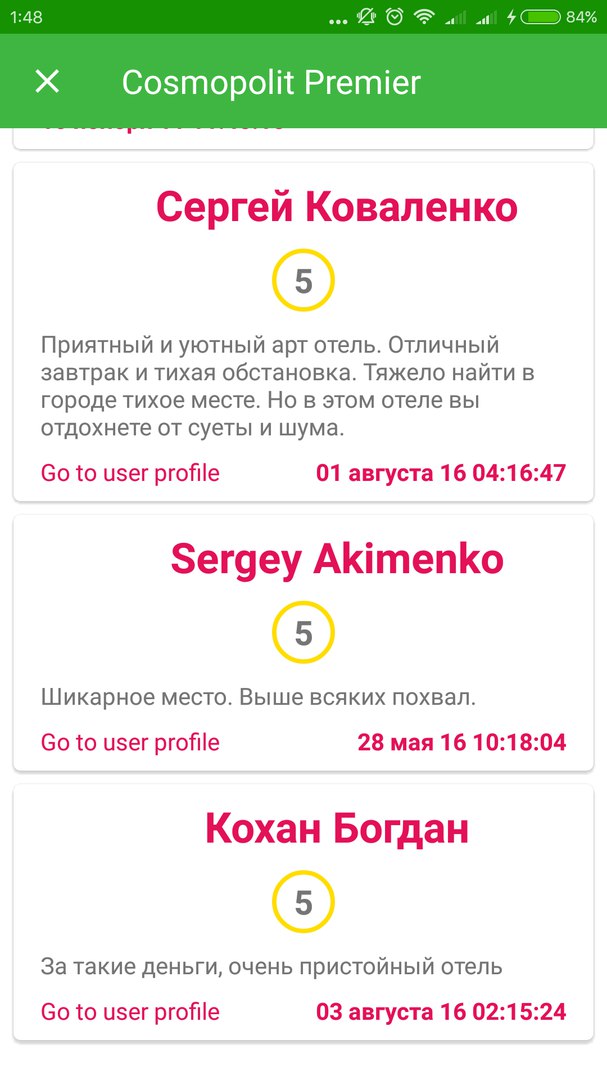Viewport: 607px width, 1080px height.
Task: Visit Кохан Богдан's user profile
Action: click(x=130, y=1011)
